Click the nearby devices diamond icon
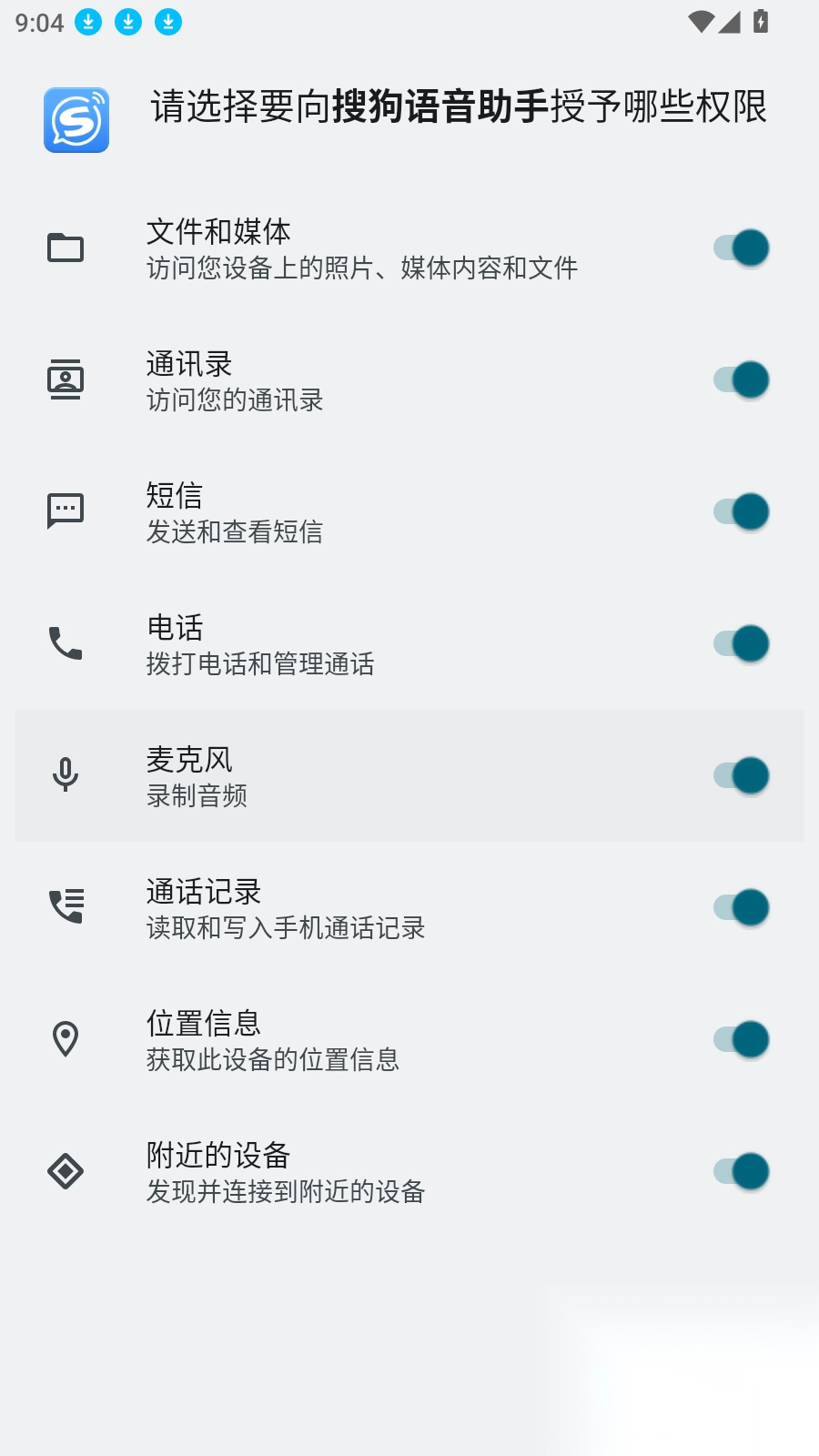Image resolution: width=819 pixels, height=1456 pixels. (x=65, y=1171)
